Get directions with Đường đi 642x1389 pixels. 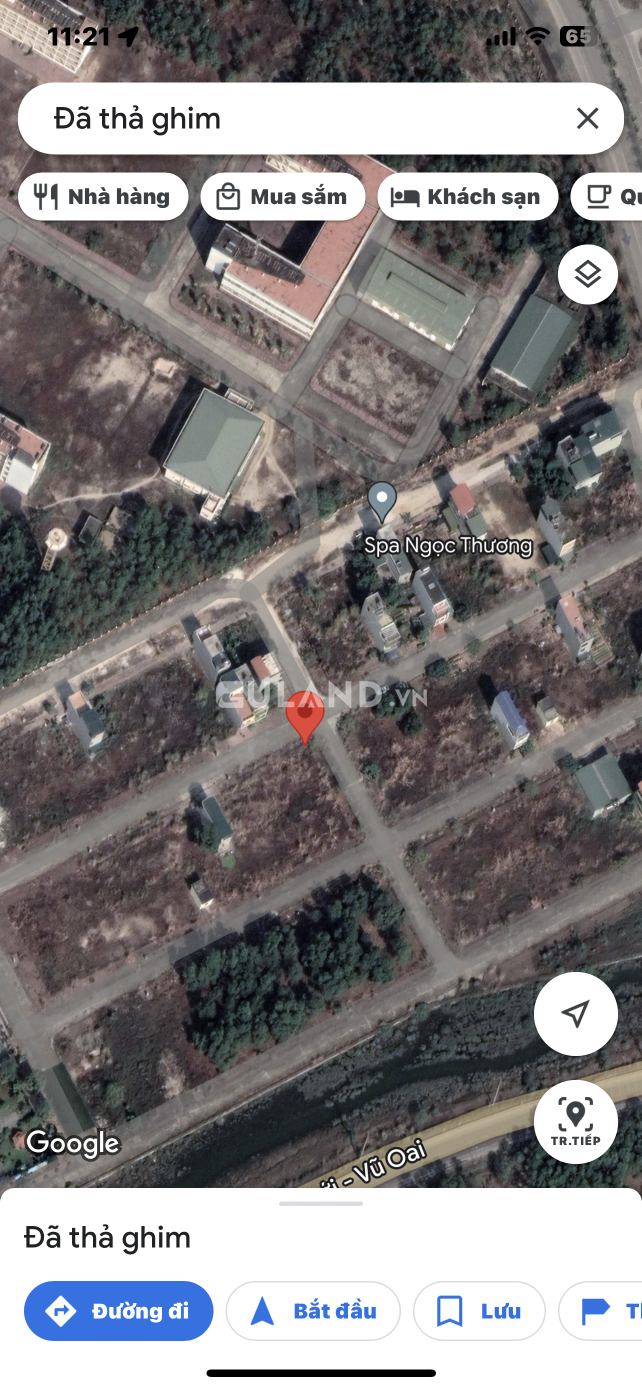pos(119,1311)
